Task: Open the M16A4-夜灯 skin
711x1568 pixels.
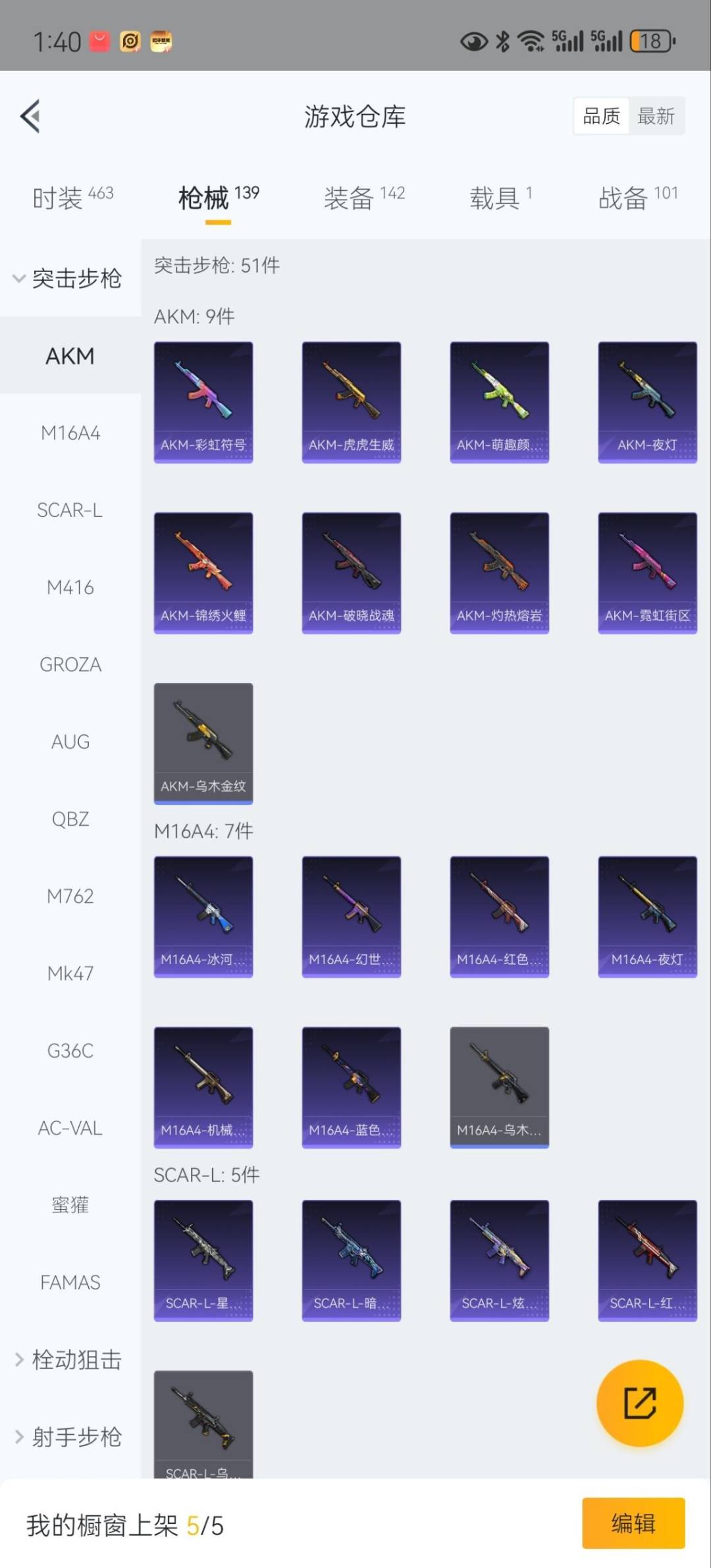Action: (647, 916)
